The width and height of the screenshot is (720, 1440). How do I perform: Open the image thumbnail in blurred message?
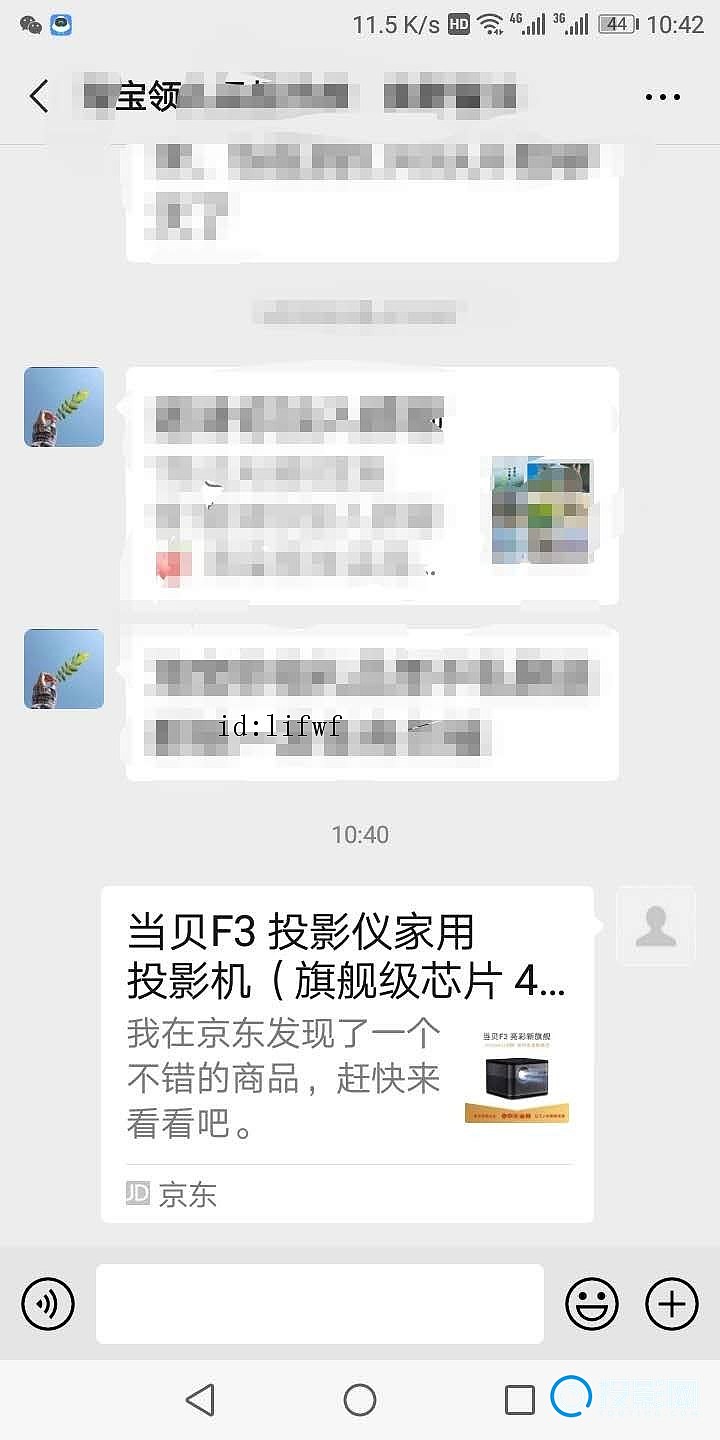(x=542, y=510)
